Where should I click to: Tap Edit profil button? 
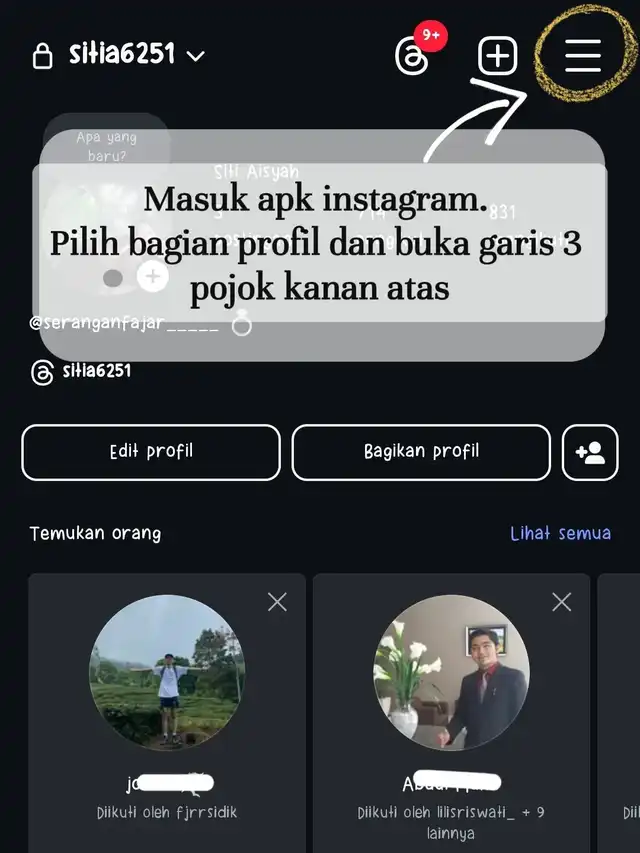tap(151, 452)
